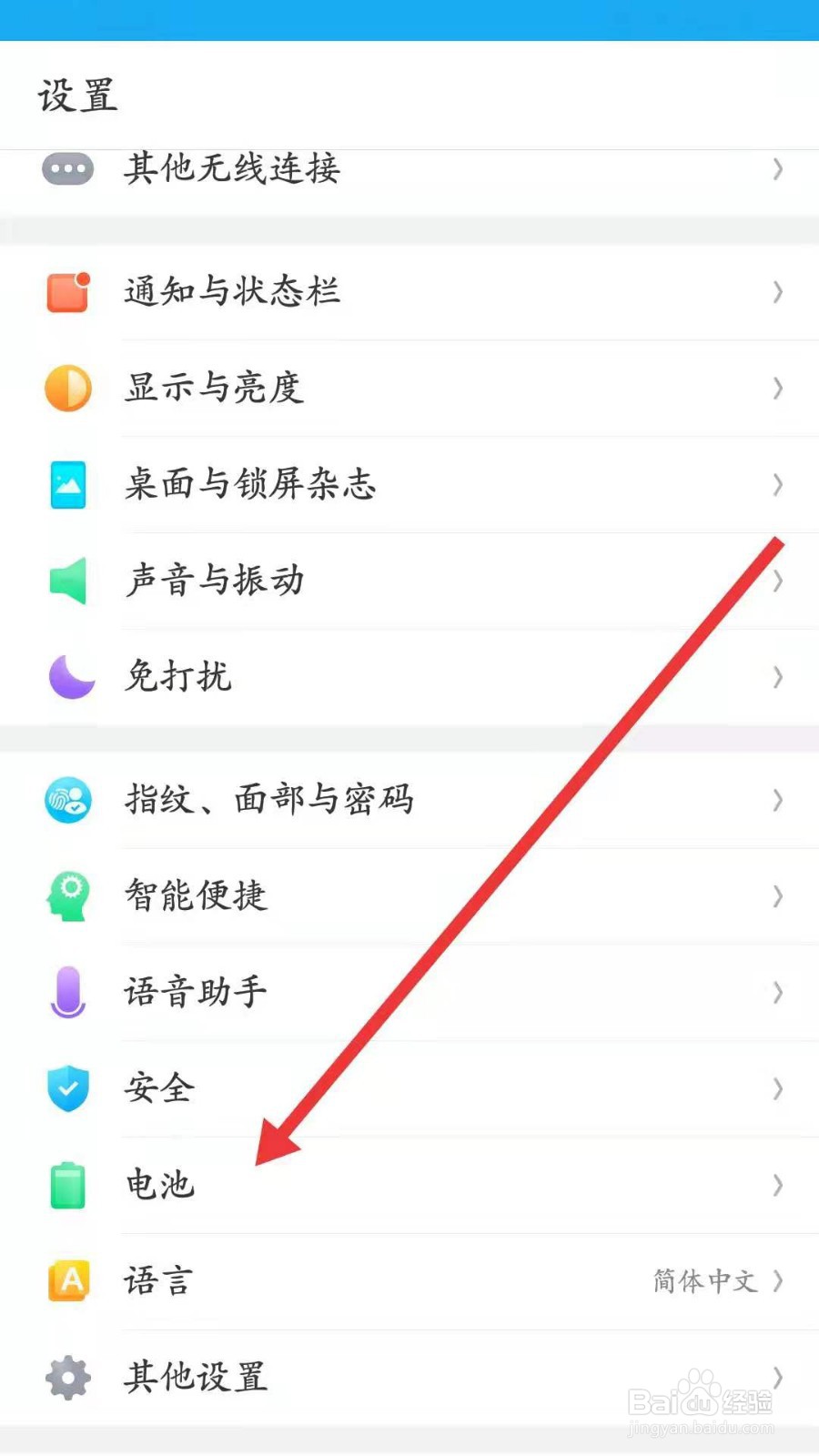Viewport: 819px width, 1456px height.
Task: Expand the 语言 row chevron
Action: [781, 1282]
